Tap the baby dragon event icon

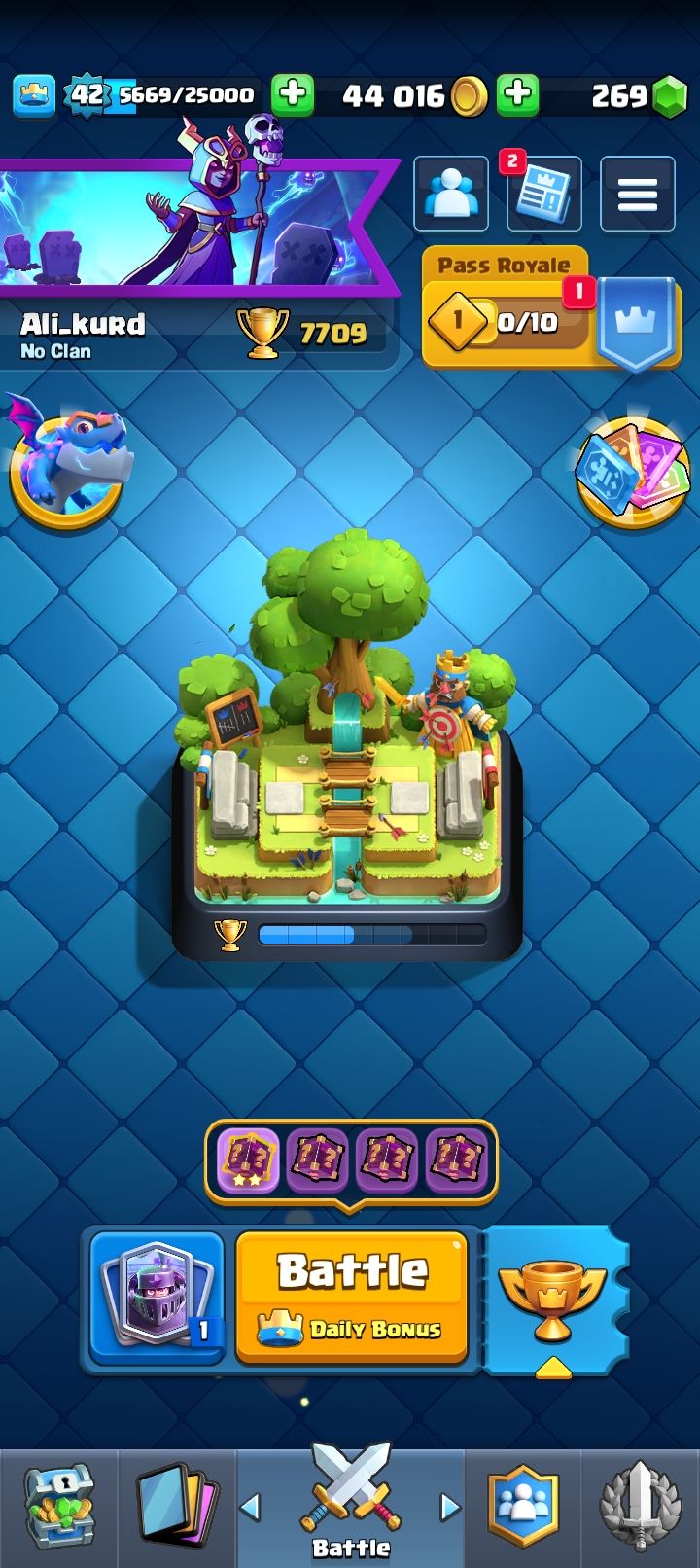point(66,462)
